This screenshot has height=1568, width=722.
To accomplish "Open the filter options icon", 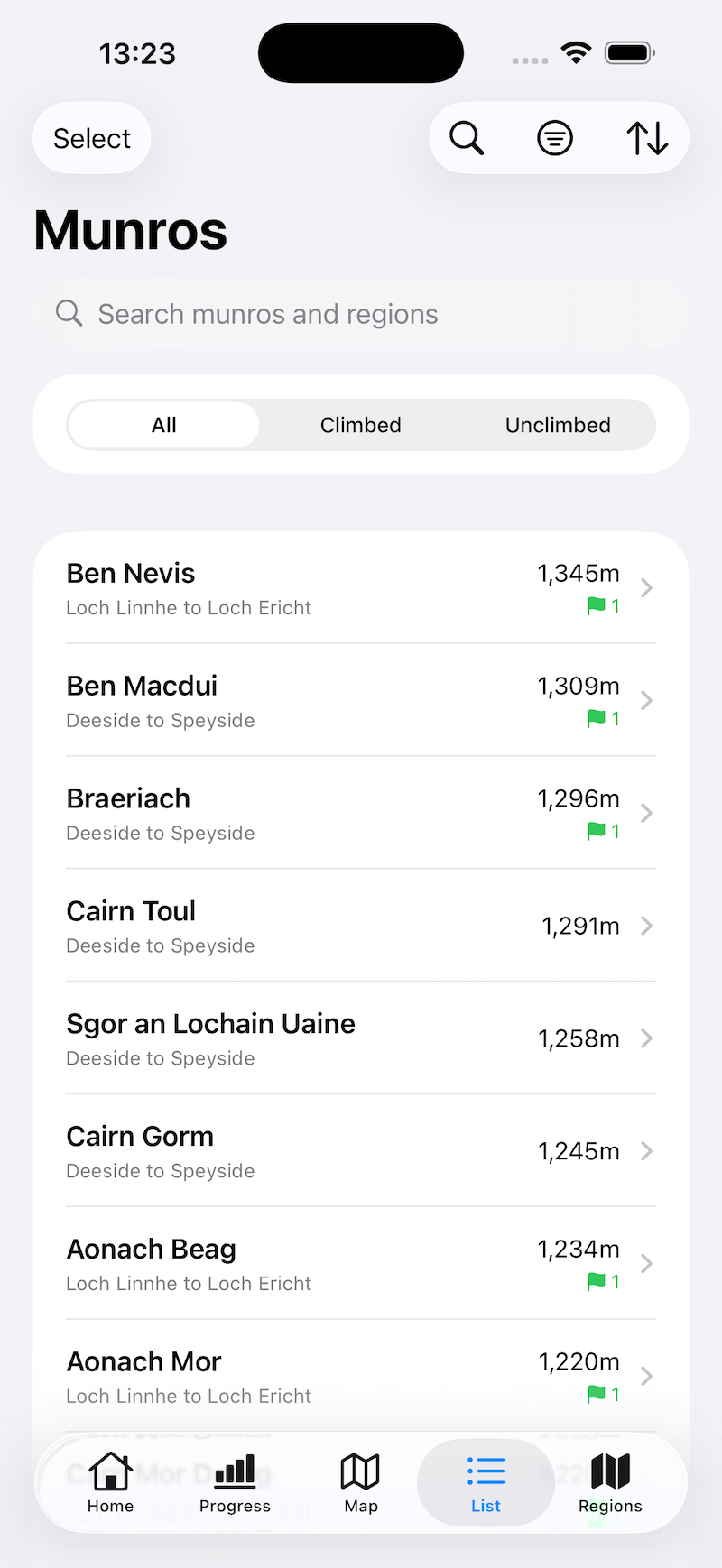I will (554, 138).
